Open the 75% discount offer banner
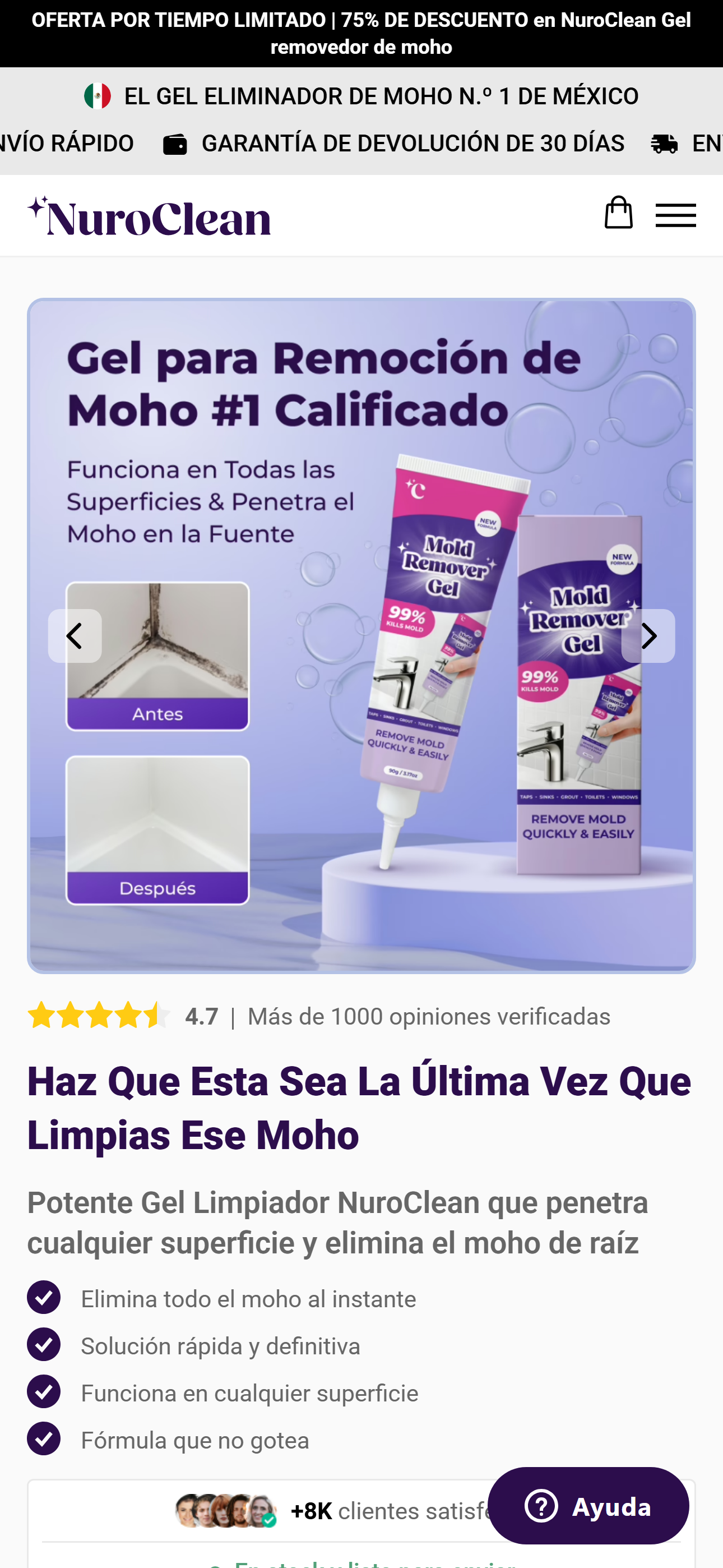The height and width of the screenshot is (1568, 723). [x=361, y=34]
